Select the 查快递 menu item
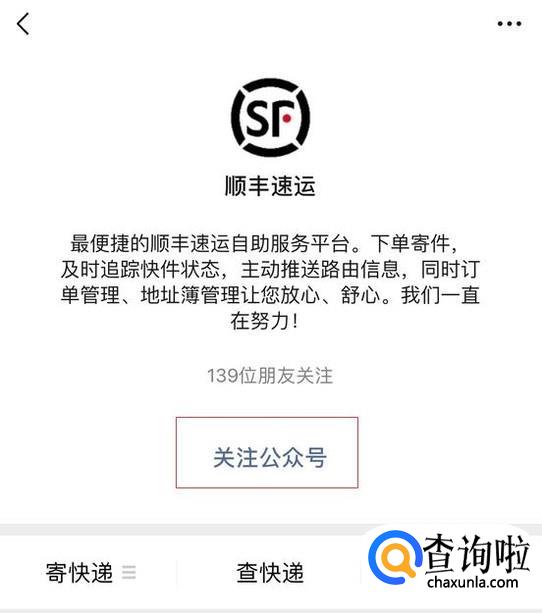Viewport: 542px width, 613px height. tap(270, 573)
